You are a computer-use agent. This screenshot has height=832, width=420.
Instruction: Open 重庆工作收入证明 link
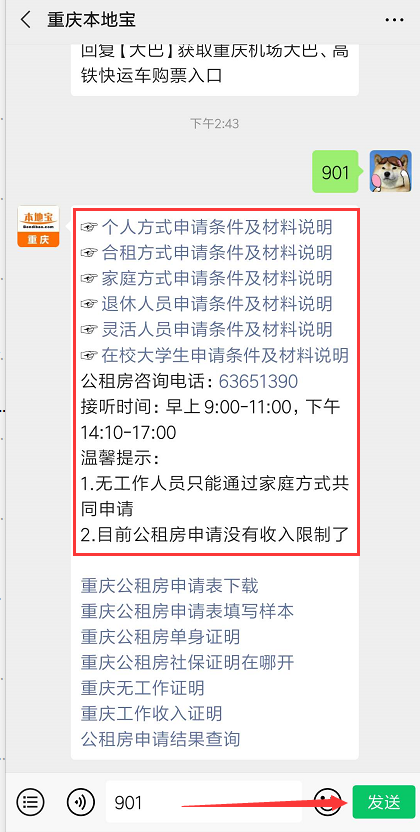tap(152, 714)
